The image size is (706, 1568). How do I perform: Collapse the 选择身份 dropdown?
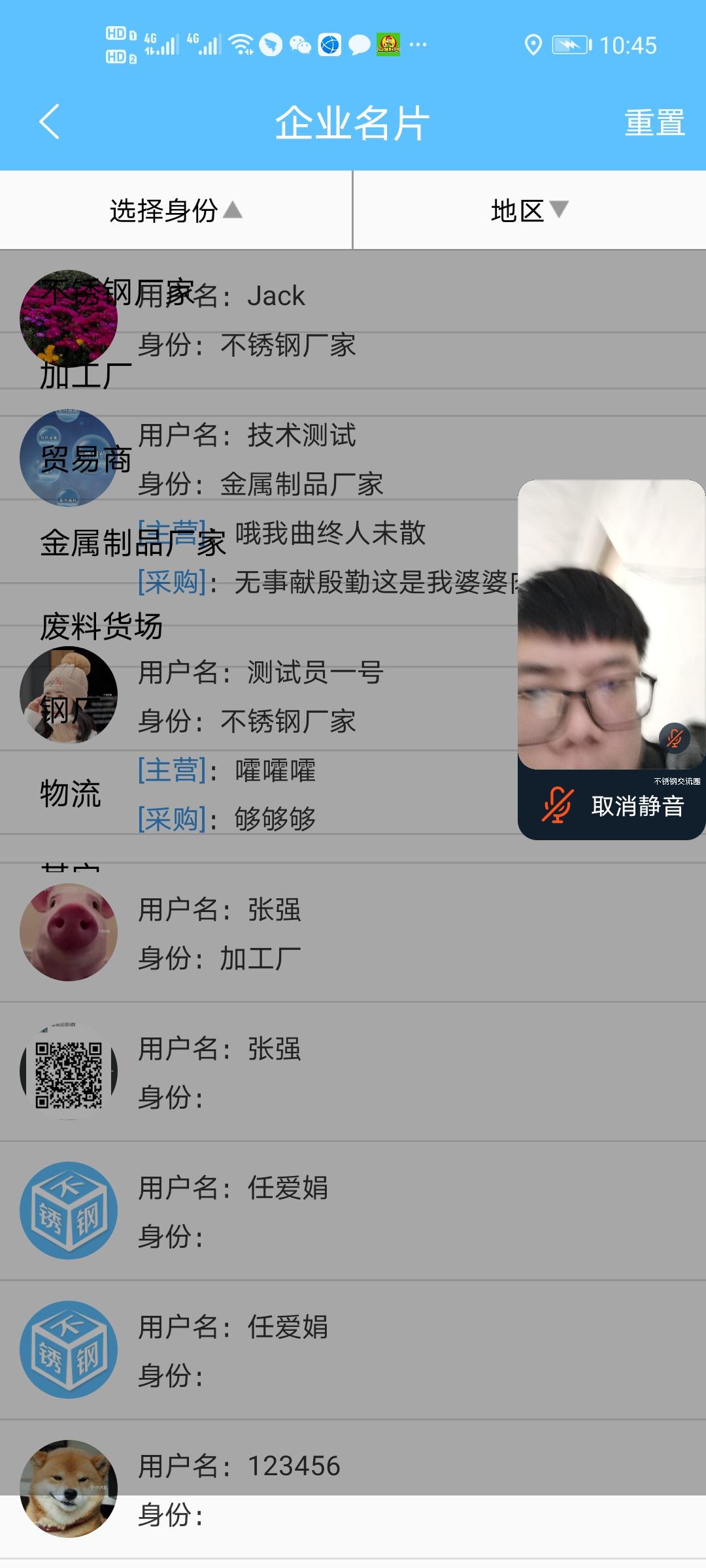(175, 211)
